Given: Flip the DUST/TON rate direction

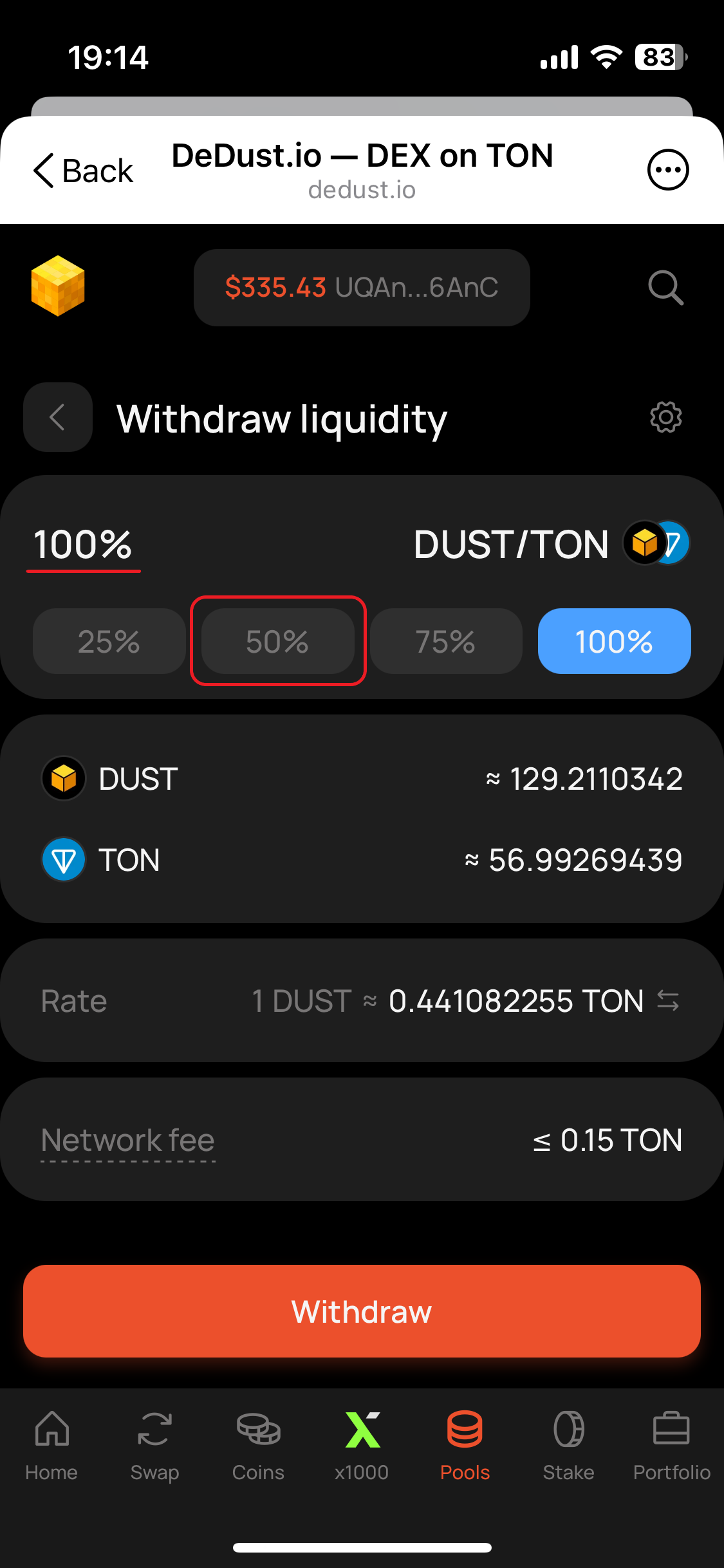Looking at the screenshot, I should 668,1001.
